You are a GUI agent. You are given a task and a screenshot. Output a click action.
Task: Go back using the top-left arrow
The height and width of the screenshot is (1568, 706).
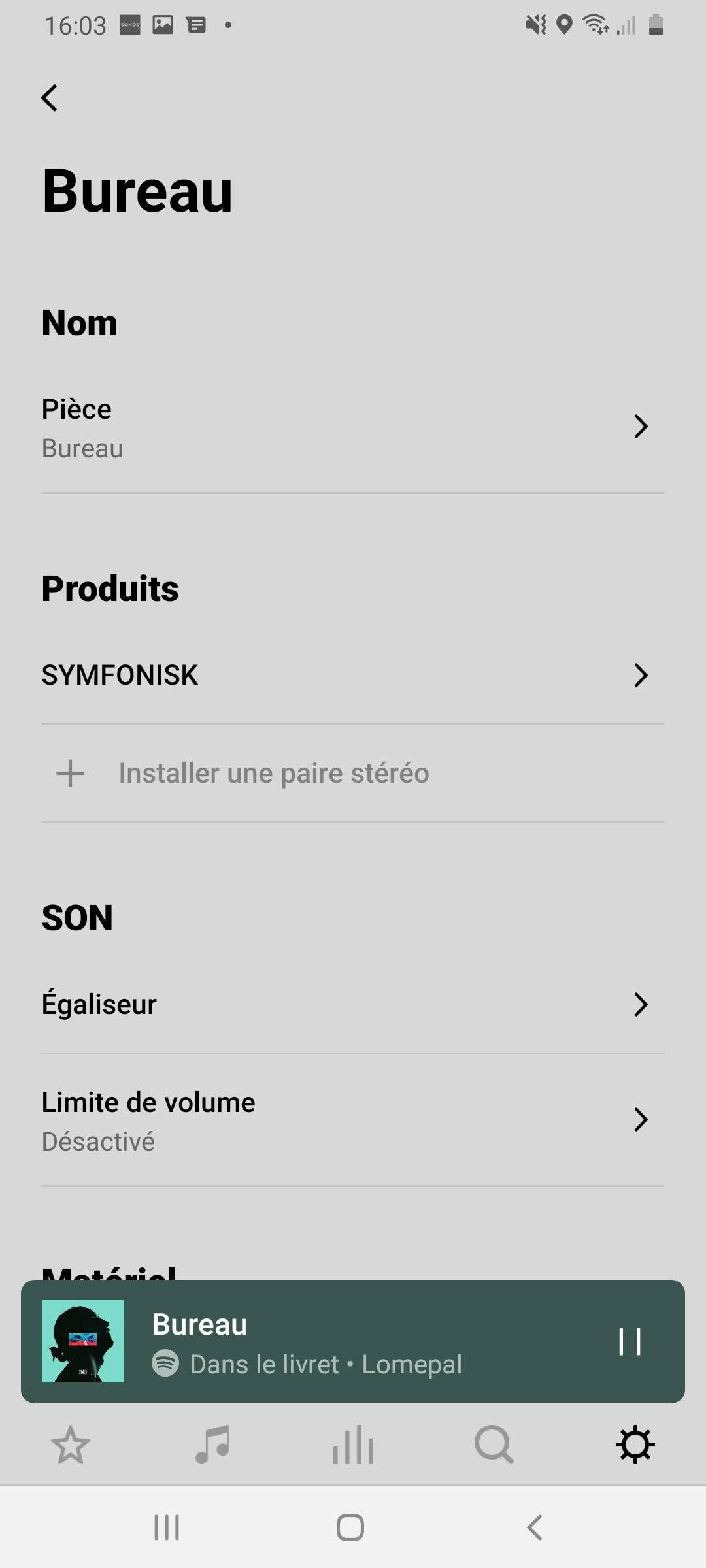50,98
